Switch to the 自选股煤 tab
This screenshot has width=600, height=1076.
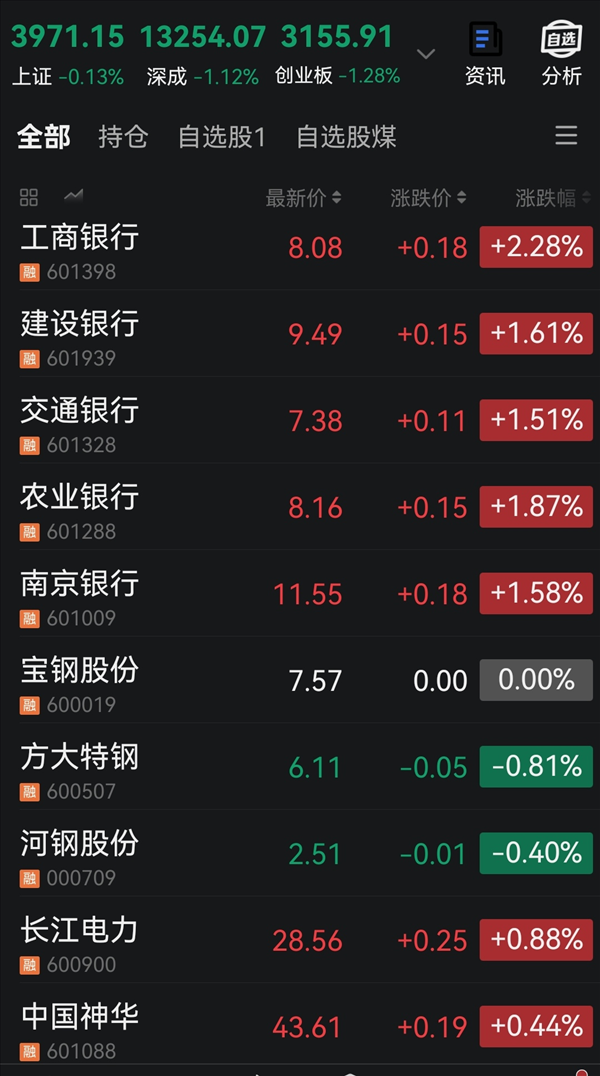point(346,137)
